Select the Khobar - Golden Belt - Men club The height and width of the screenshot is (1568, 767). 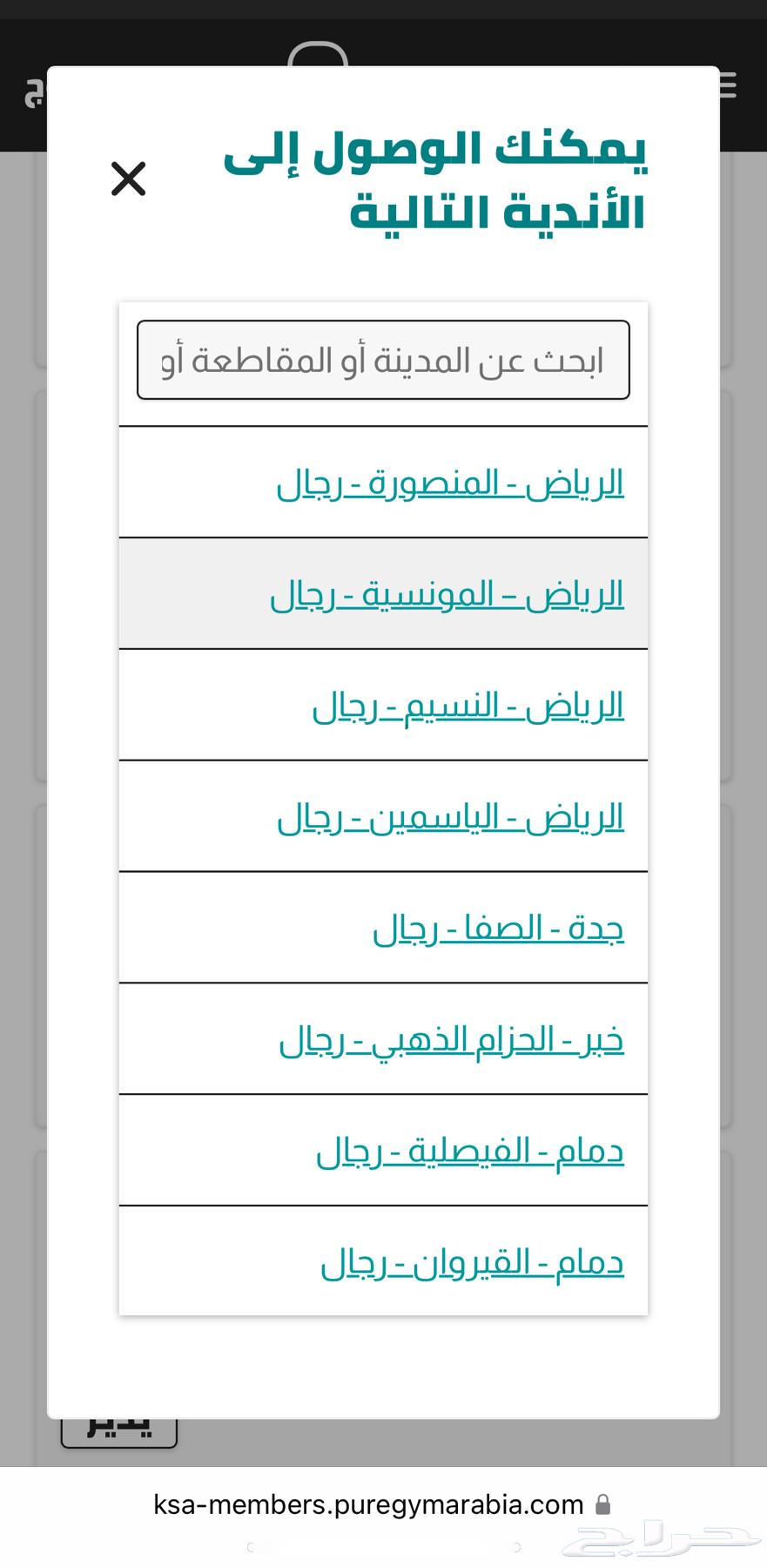[x=453, y=1039]
